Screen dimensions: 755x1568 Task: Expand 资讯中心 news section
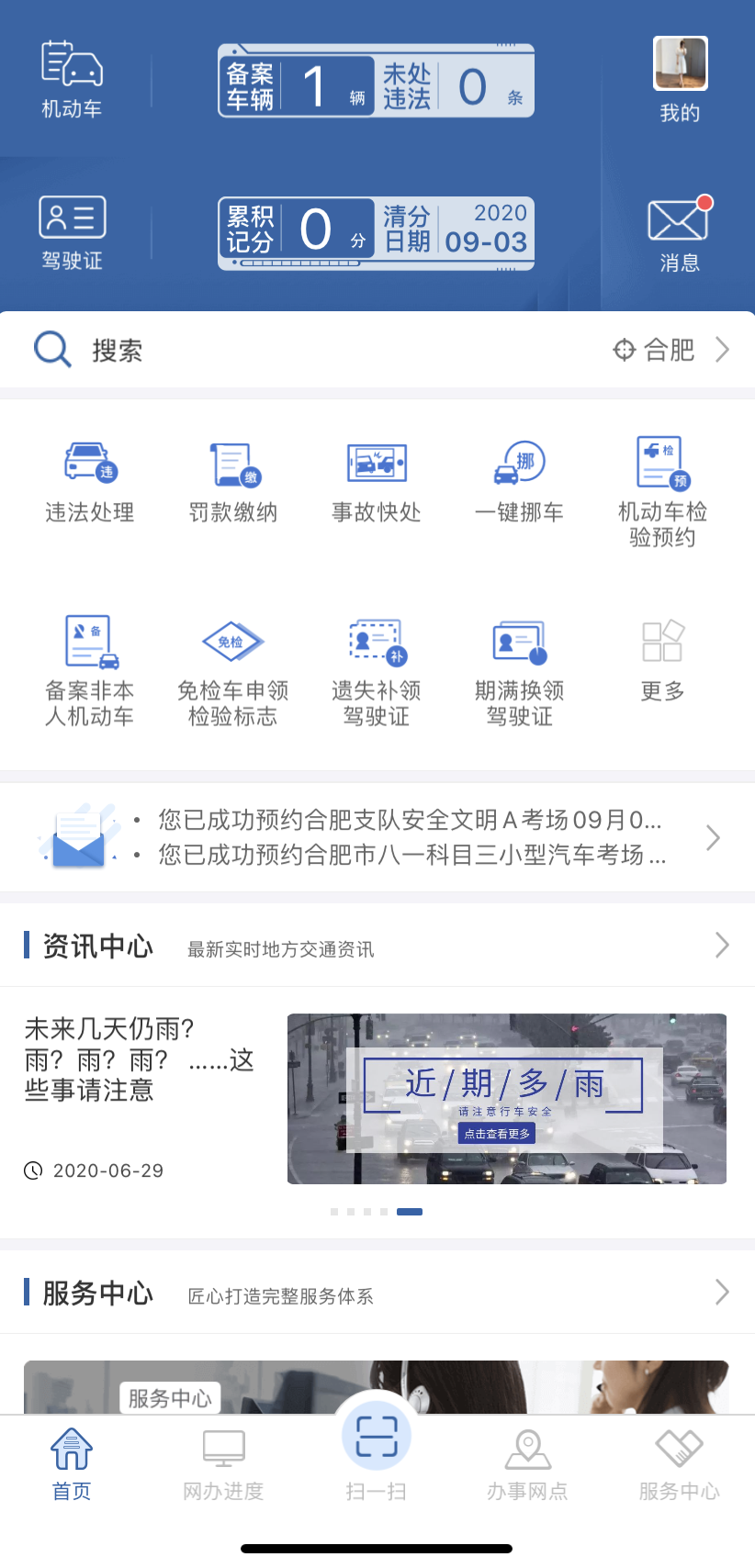722,945
